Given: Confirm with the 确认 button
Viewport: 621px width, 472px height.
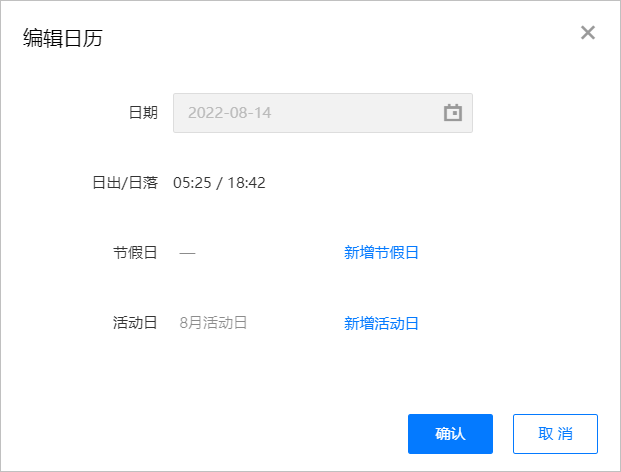Looking at the screenshot, I should point(450,434).
